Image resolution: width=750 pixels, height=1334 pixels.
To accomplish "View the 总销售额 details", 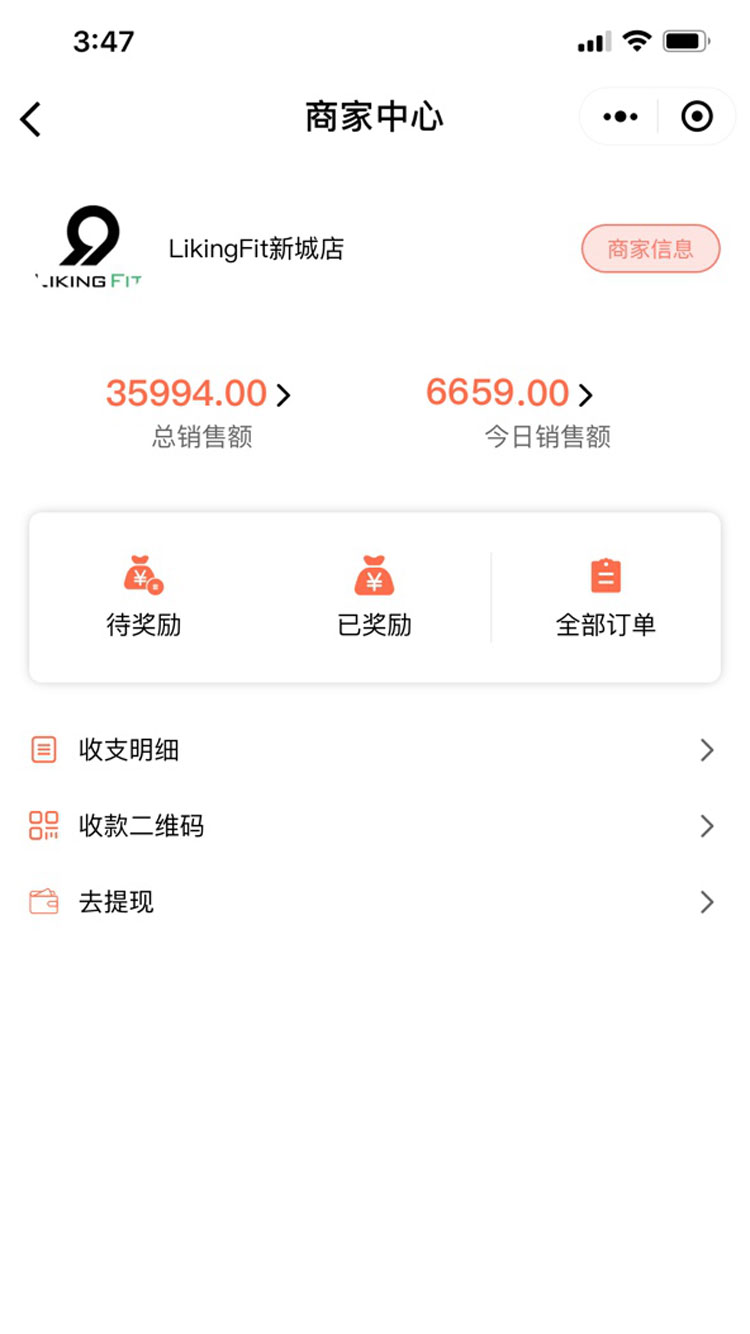I will [199, 411].
